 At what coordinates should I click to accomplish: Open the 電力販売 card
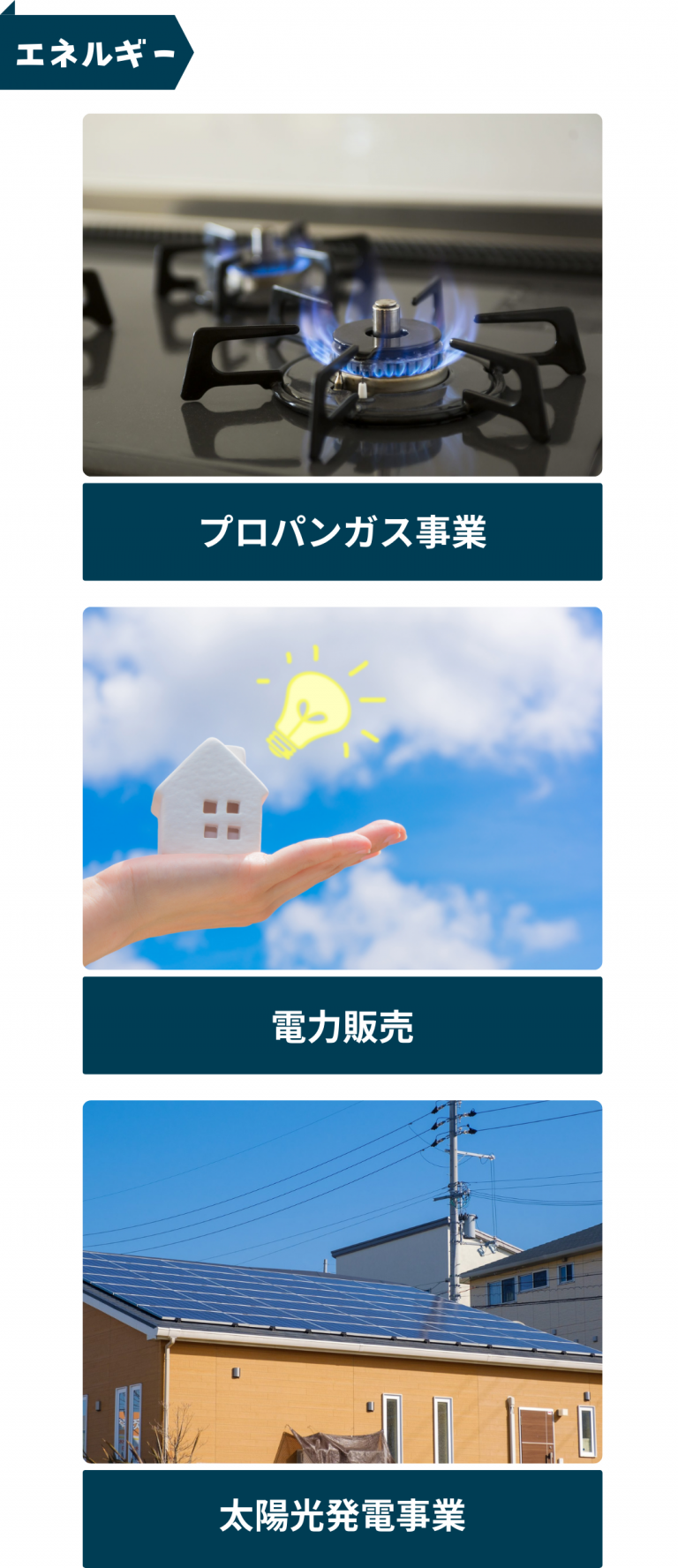pyautogui.click(x=343, y=1025)
